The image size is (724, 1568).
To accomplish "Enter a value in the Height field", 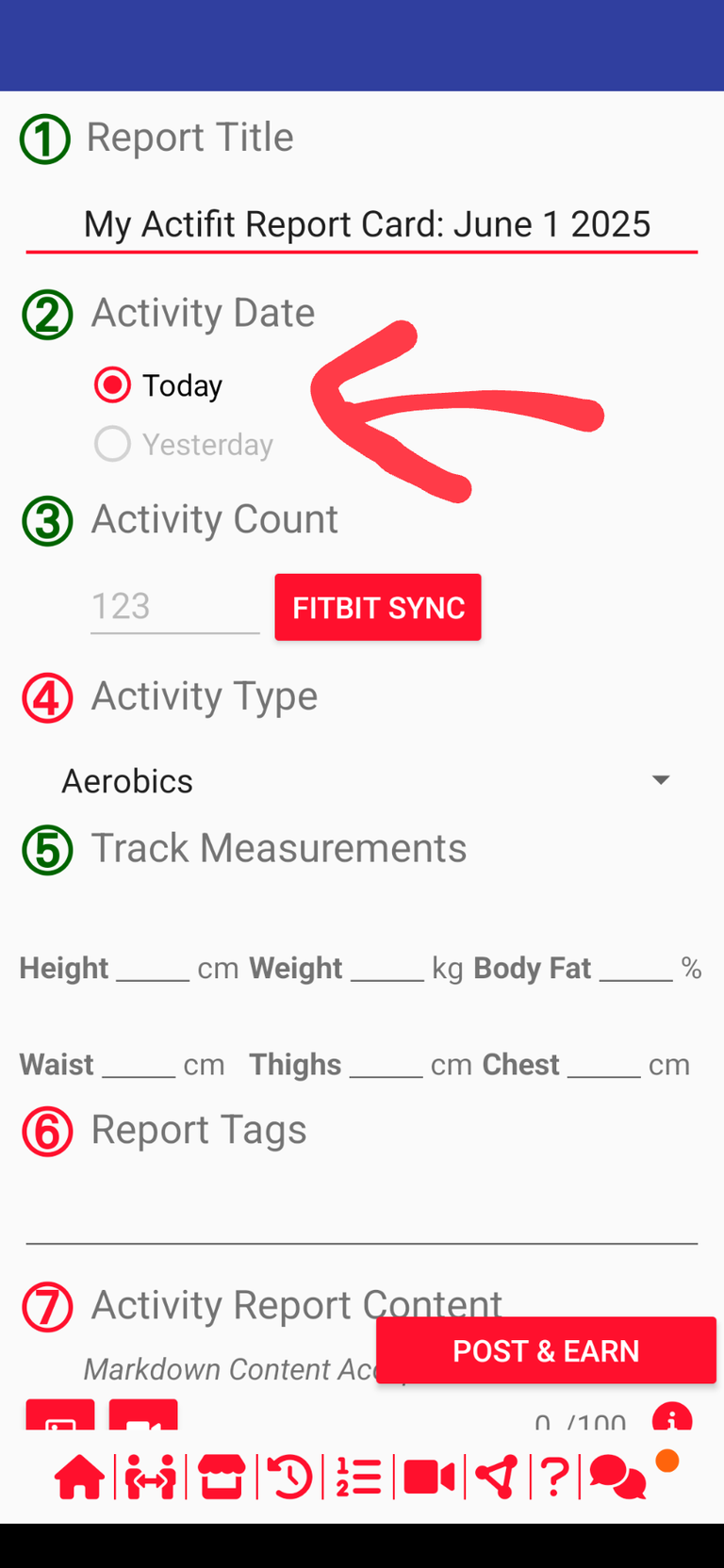I will point(153,968).
